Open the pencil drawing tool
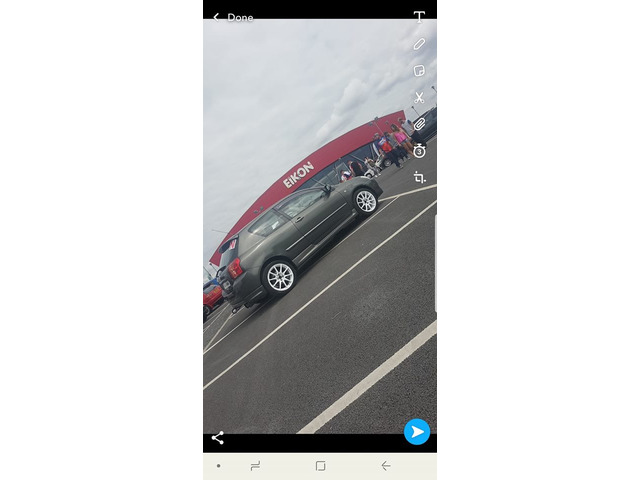Image resolution: width=640 pixels, height=480 pixels. coord(419,44)
